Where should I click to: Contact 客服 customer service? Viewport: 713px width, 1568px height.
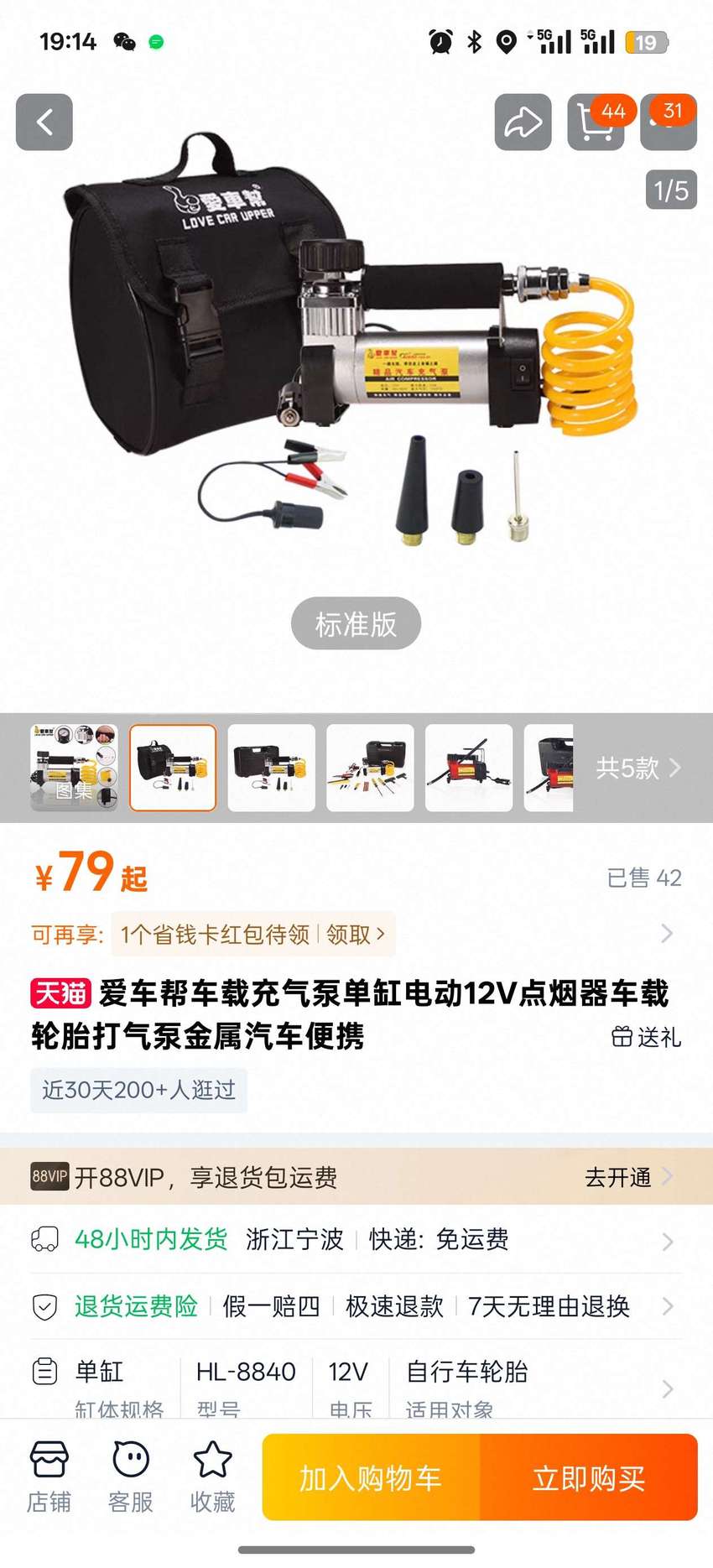point(131,1477)
